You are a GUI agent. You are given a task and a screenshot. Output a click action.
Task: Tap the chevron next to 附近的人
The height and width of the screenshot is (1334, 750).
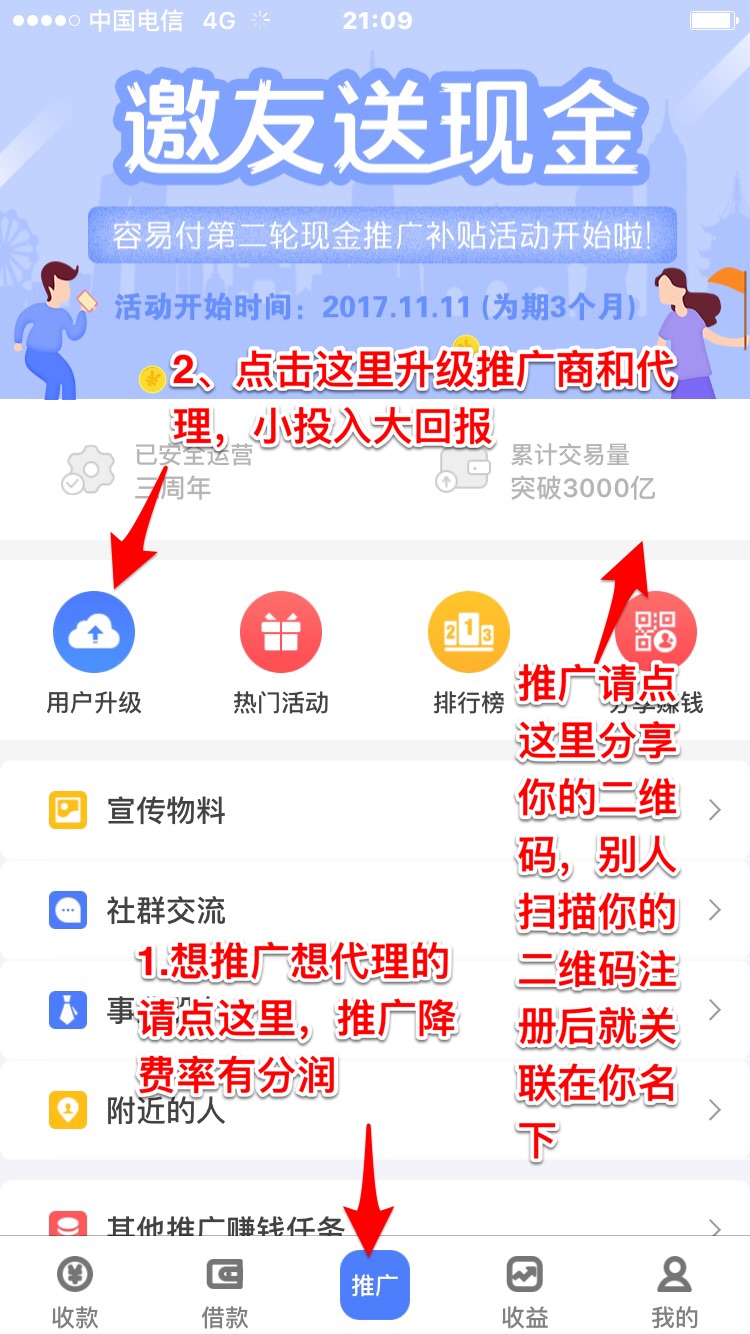pyautogui.click(x=716, y=1110)
